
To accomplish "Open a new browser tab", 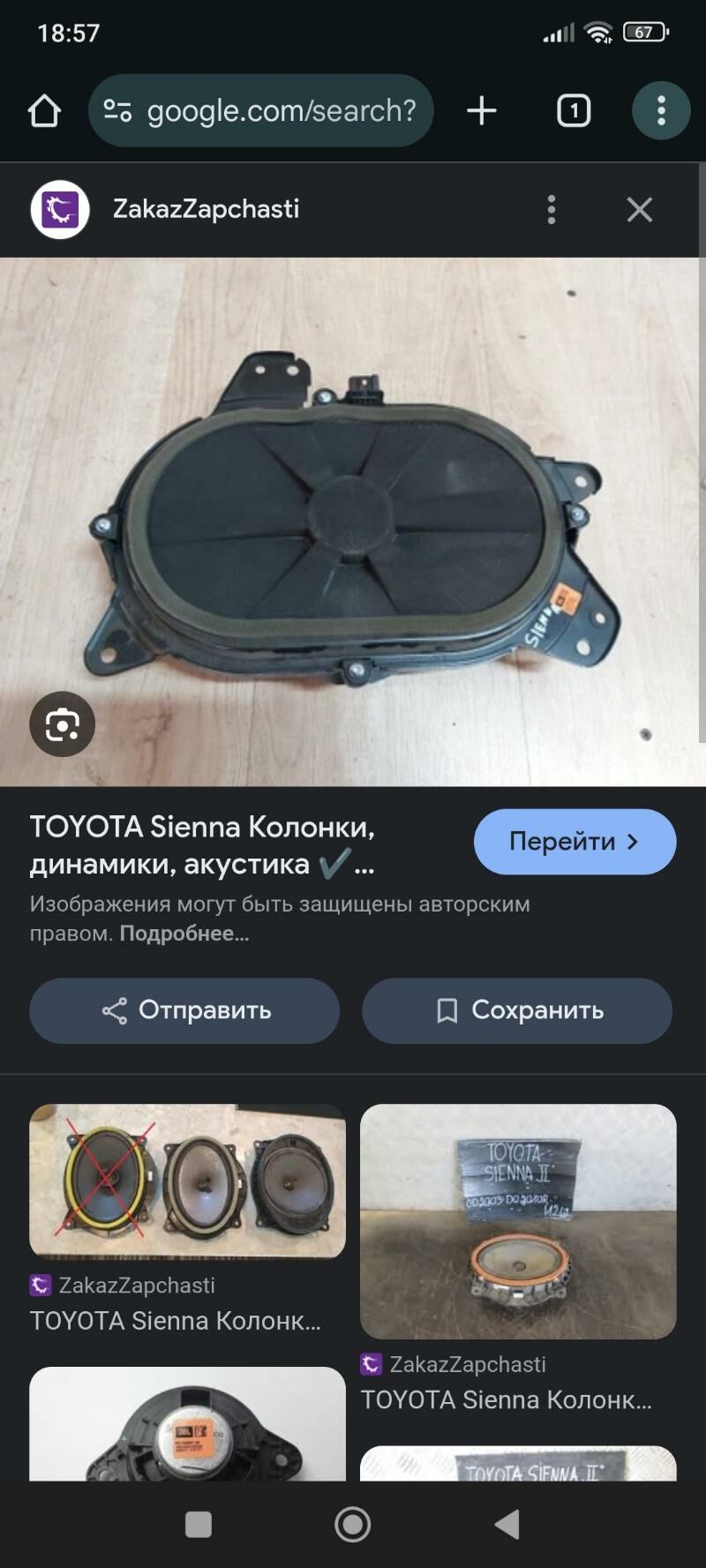I will click(x=482, y=111).
